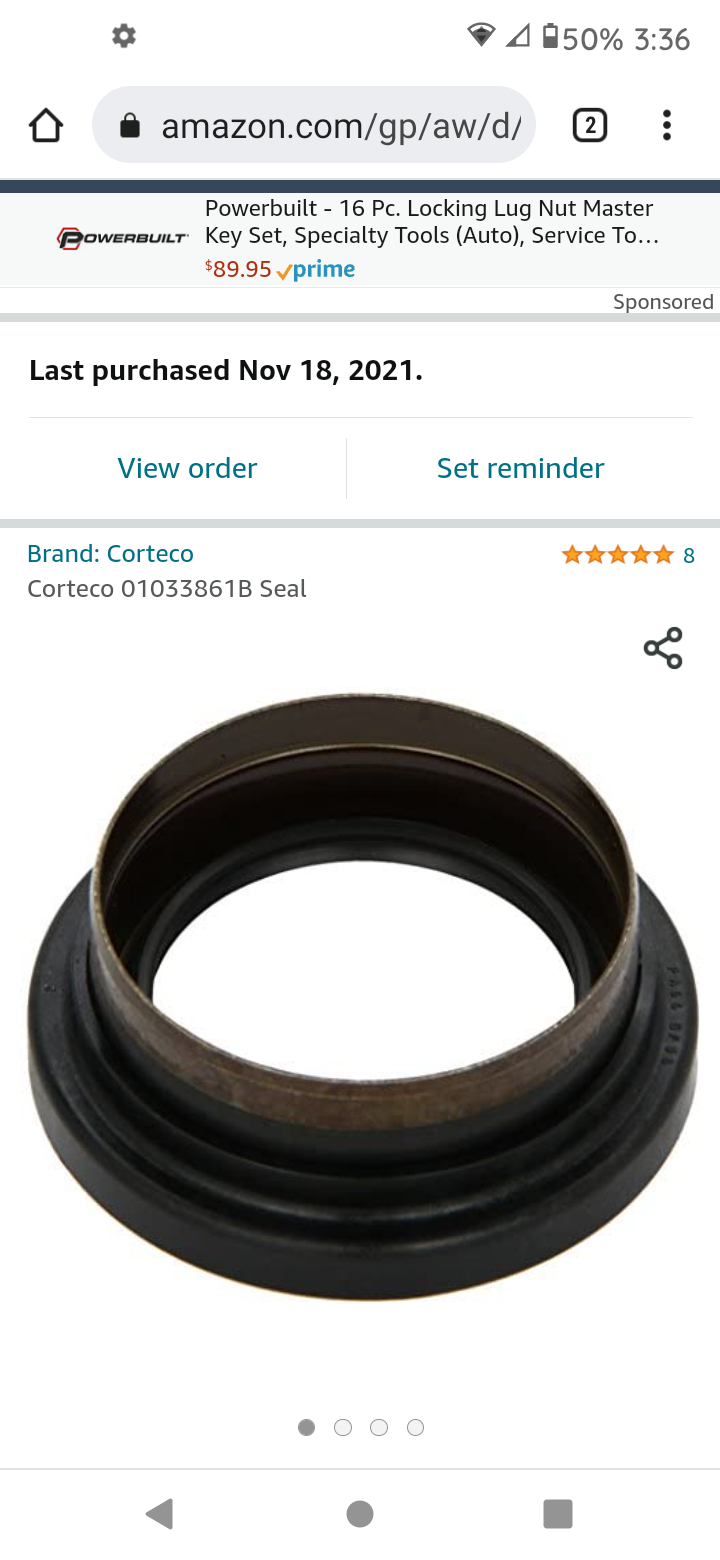The height and width of the screenshot is (1560, 720).
Task: Open Chrome's three-dot overflow menu
Action: (x=667, y=126)
